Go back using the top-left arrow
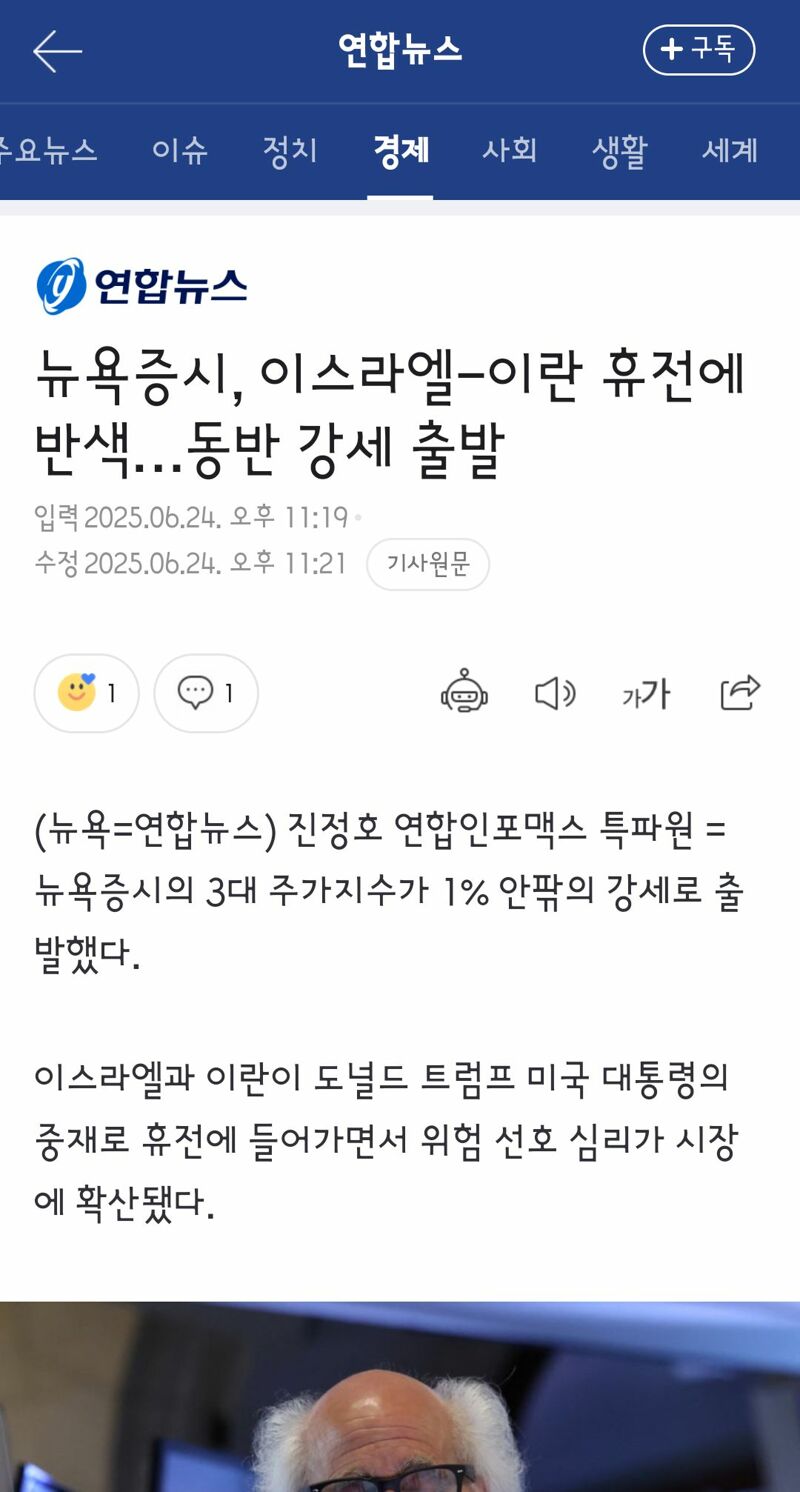Screen dimensions: 800x1492 57,51
